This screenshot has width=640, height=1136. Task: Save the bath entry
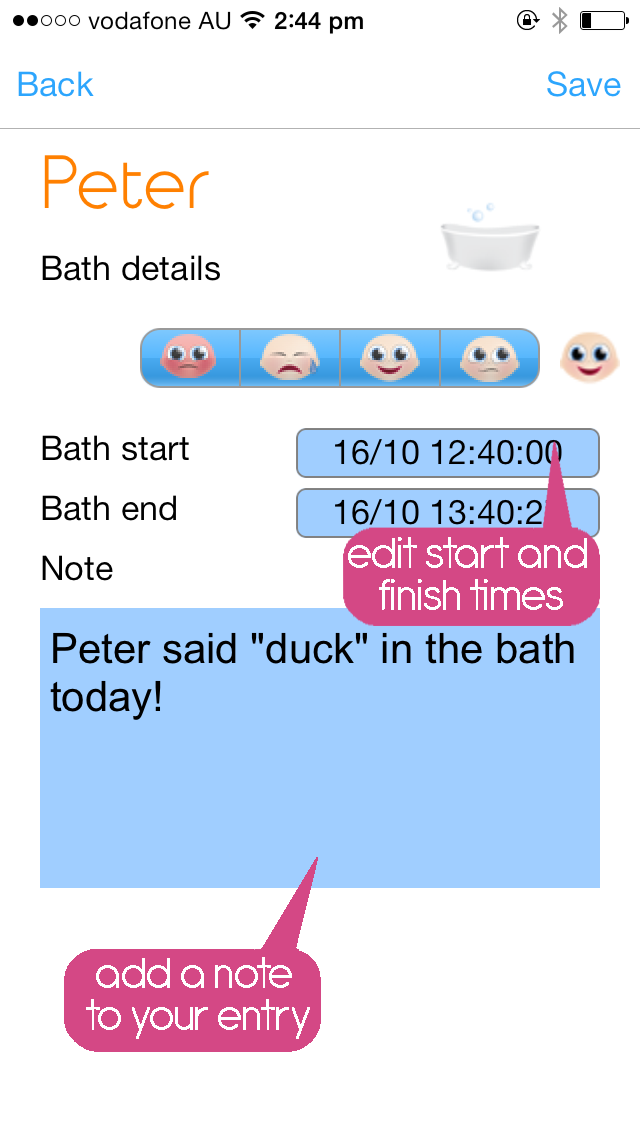(x=583, y=85)
